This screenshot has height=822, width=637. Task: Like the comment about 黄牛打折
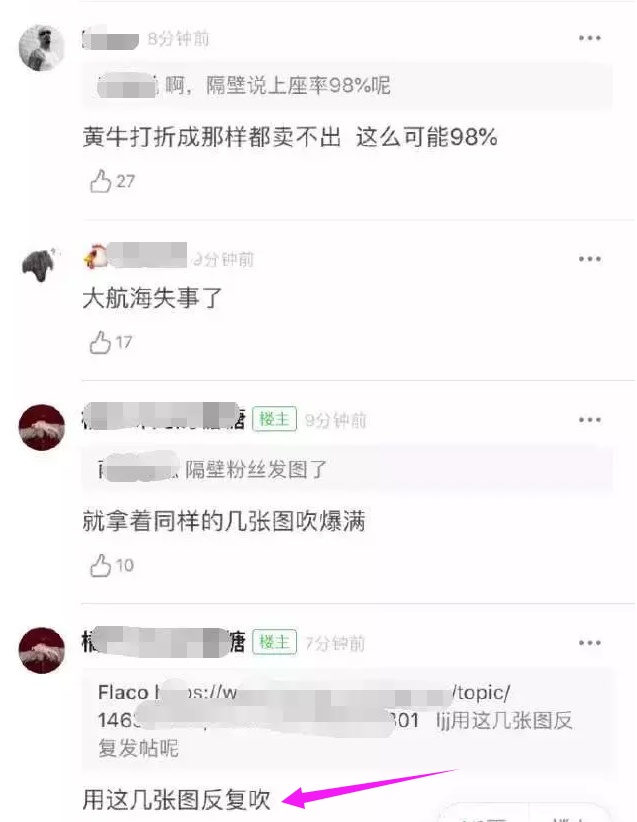[x=101, y=181]
